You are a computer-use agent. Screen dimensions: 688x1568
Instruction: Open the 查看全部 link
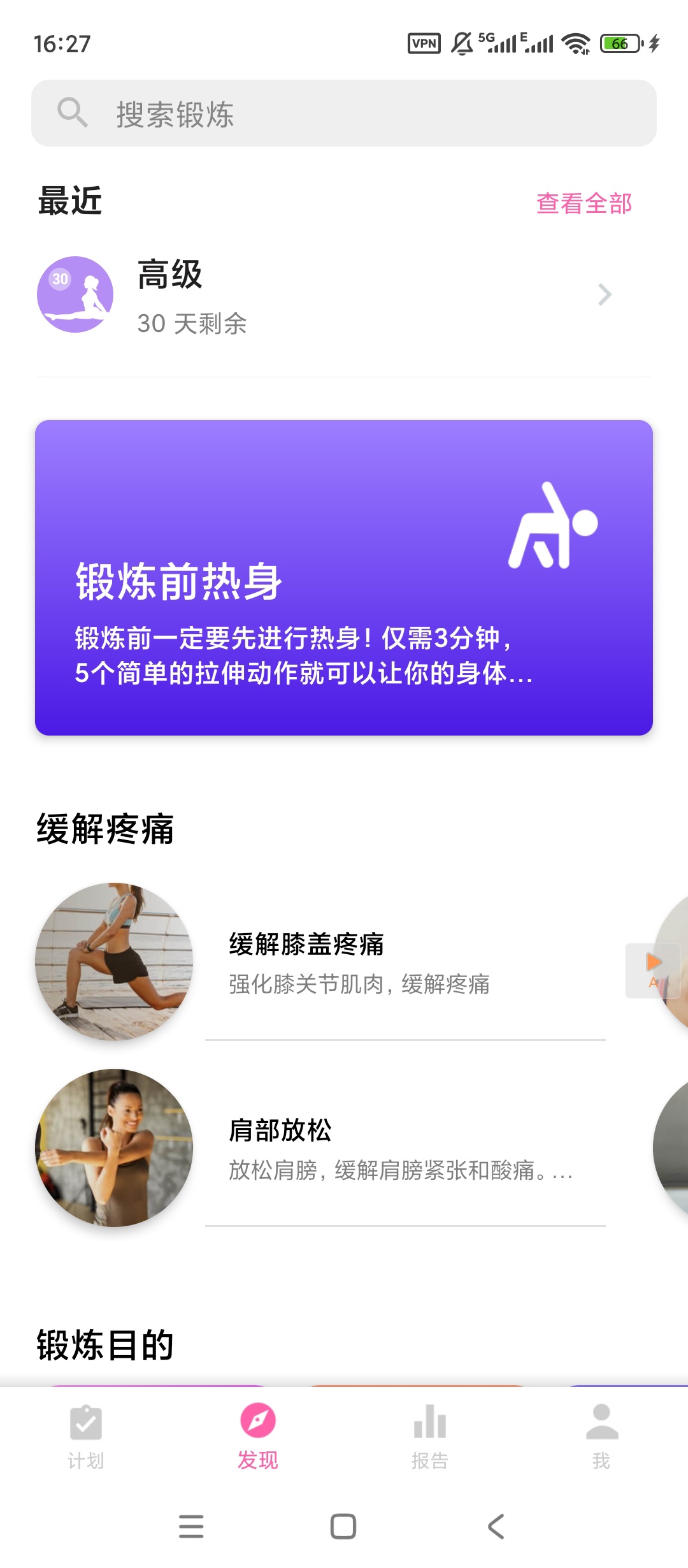(x=585, y=203)
